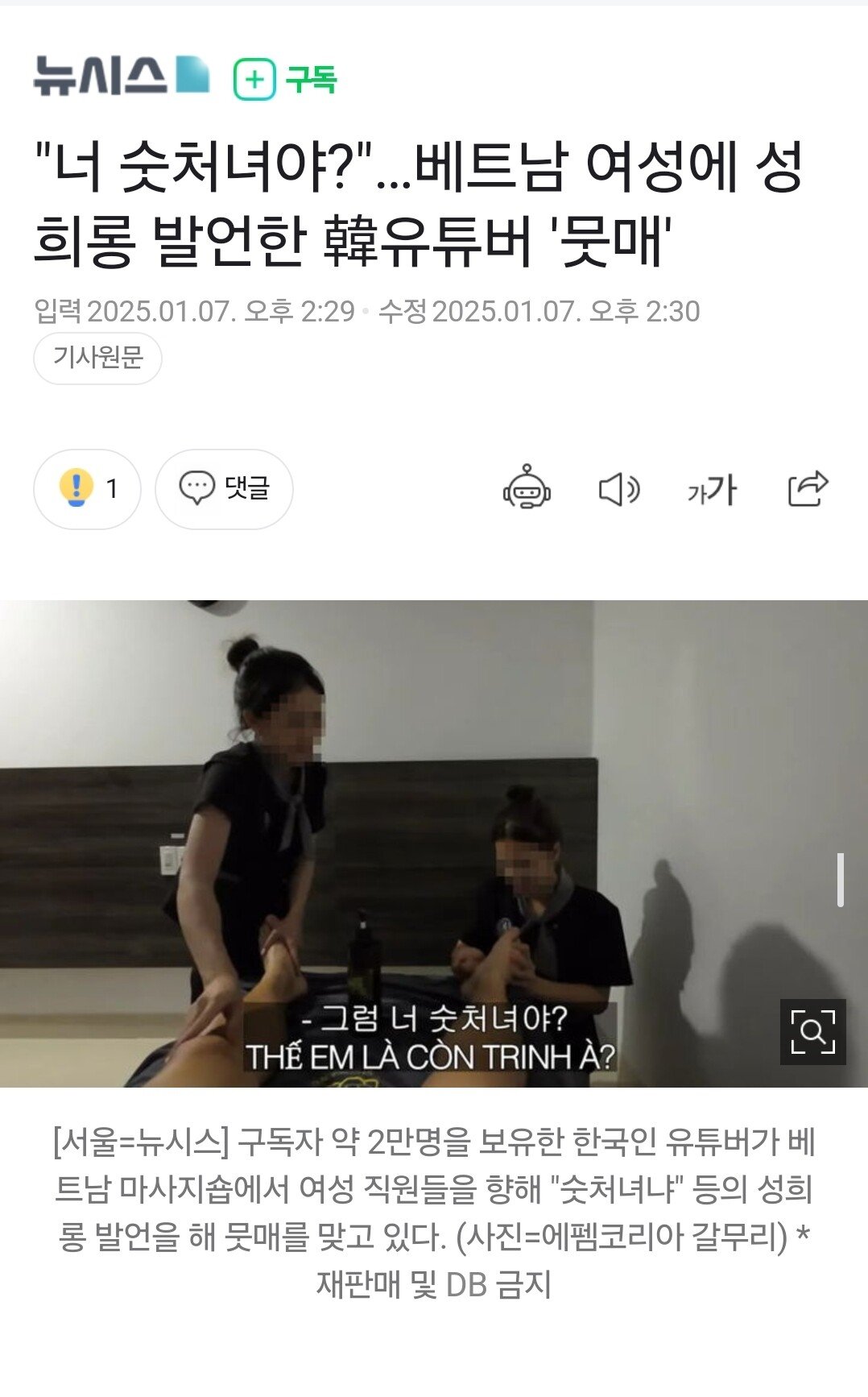Subscribe to the 뉴시스 press channel

[x=285, y=79]
